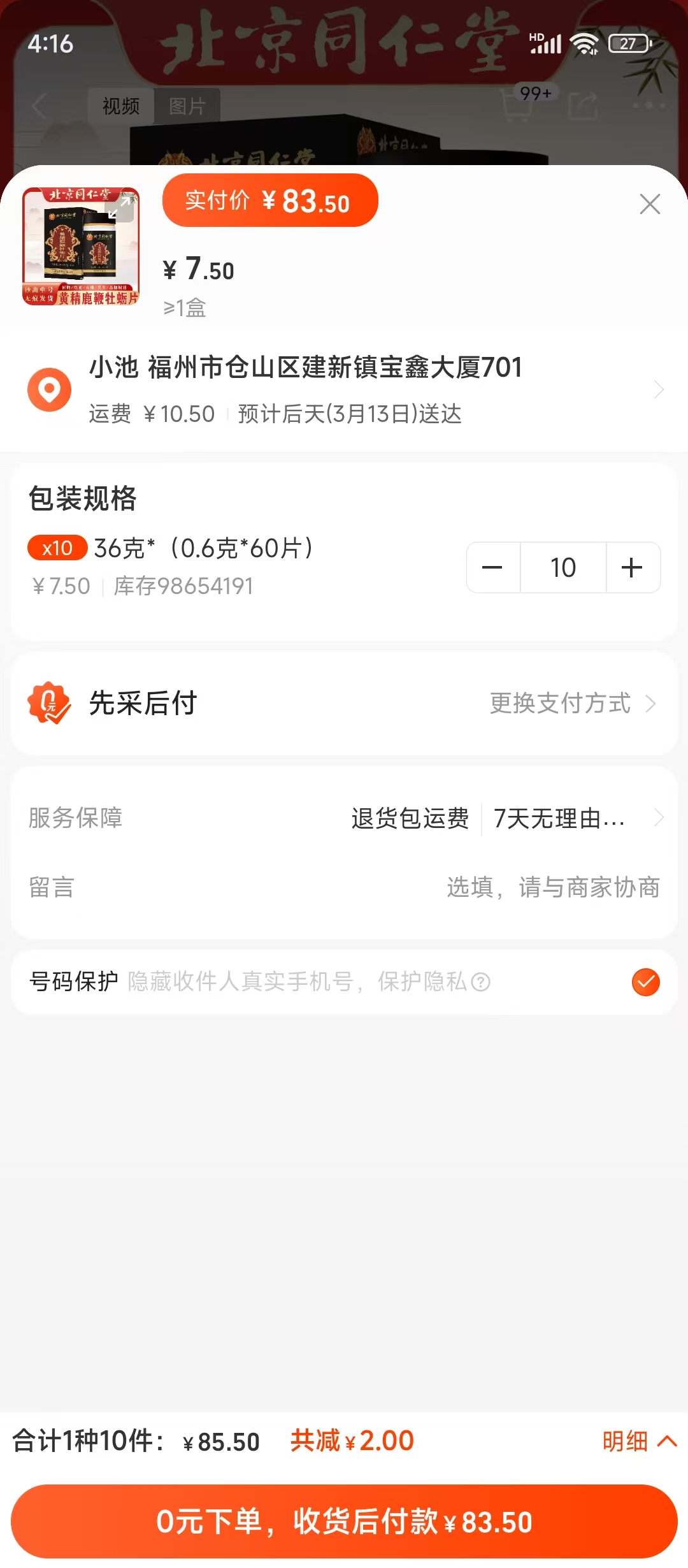
Task: Close the order sheet
Action: click(649, 204)
